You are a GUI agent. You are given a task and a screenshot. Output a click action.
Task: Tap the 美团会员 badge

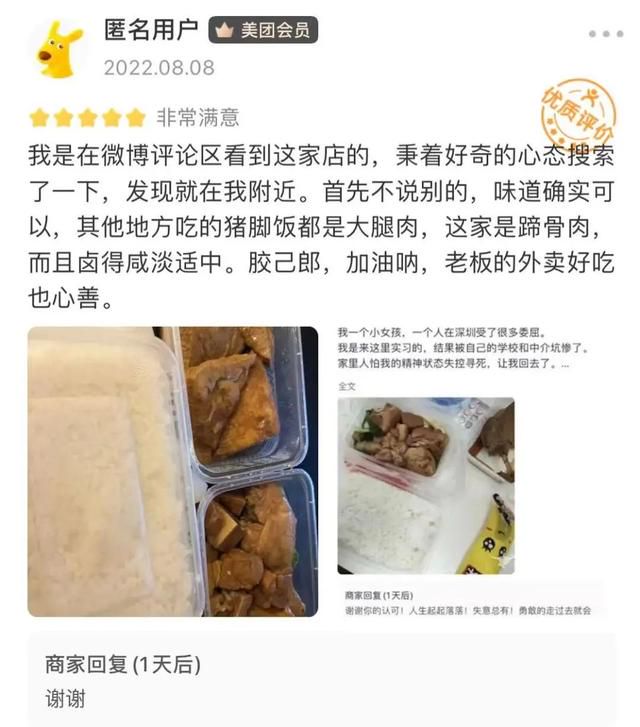click(x=263, y=31)
